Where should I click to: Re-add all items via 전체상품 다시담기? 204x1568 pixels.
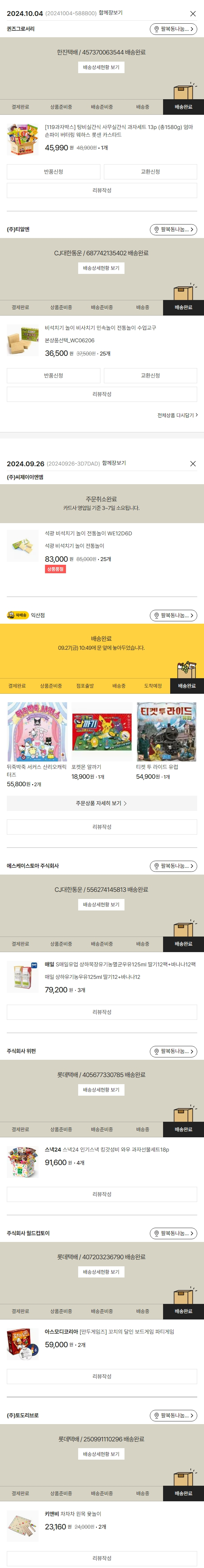pyautogui.click(x=177, y=415)
